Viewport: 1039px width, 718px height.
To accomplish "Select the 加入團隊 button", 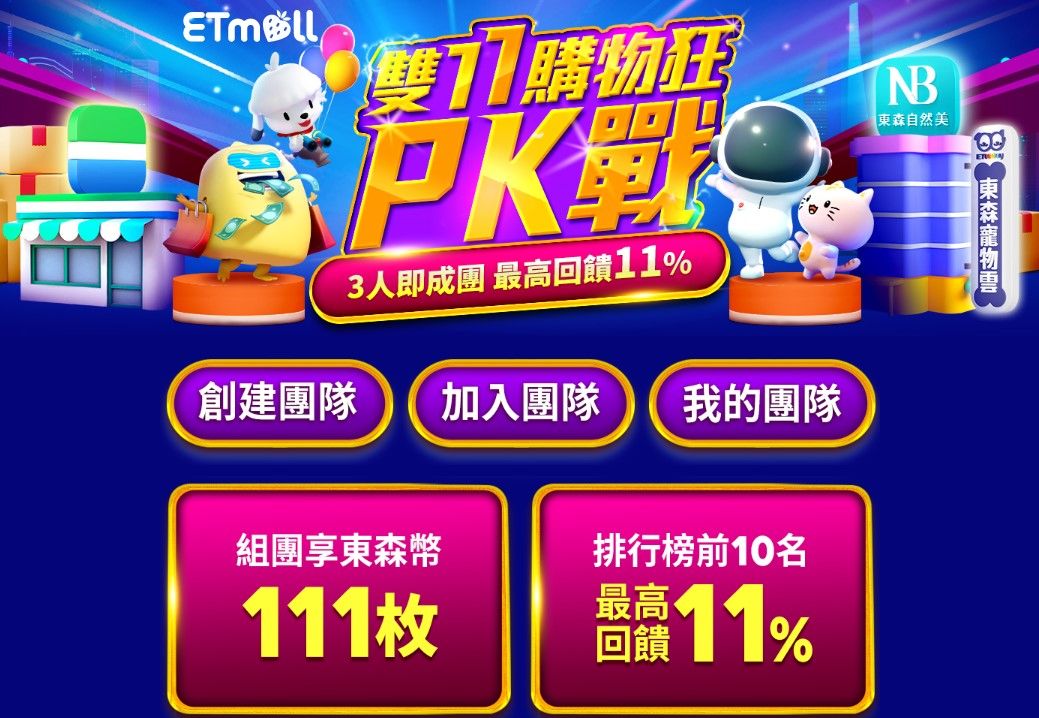I will tap(521, 404).
